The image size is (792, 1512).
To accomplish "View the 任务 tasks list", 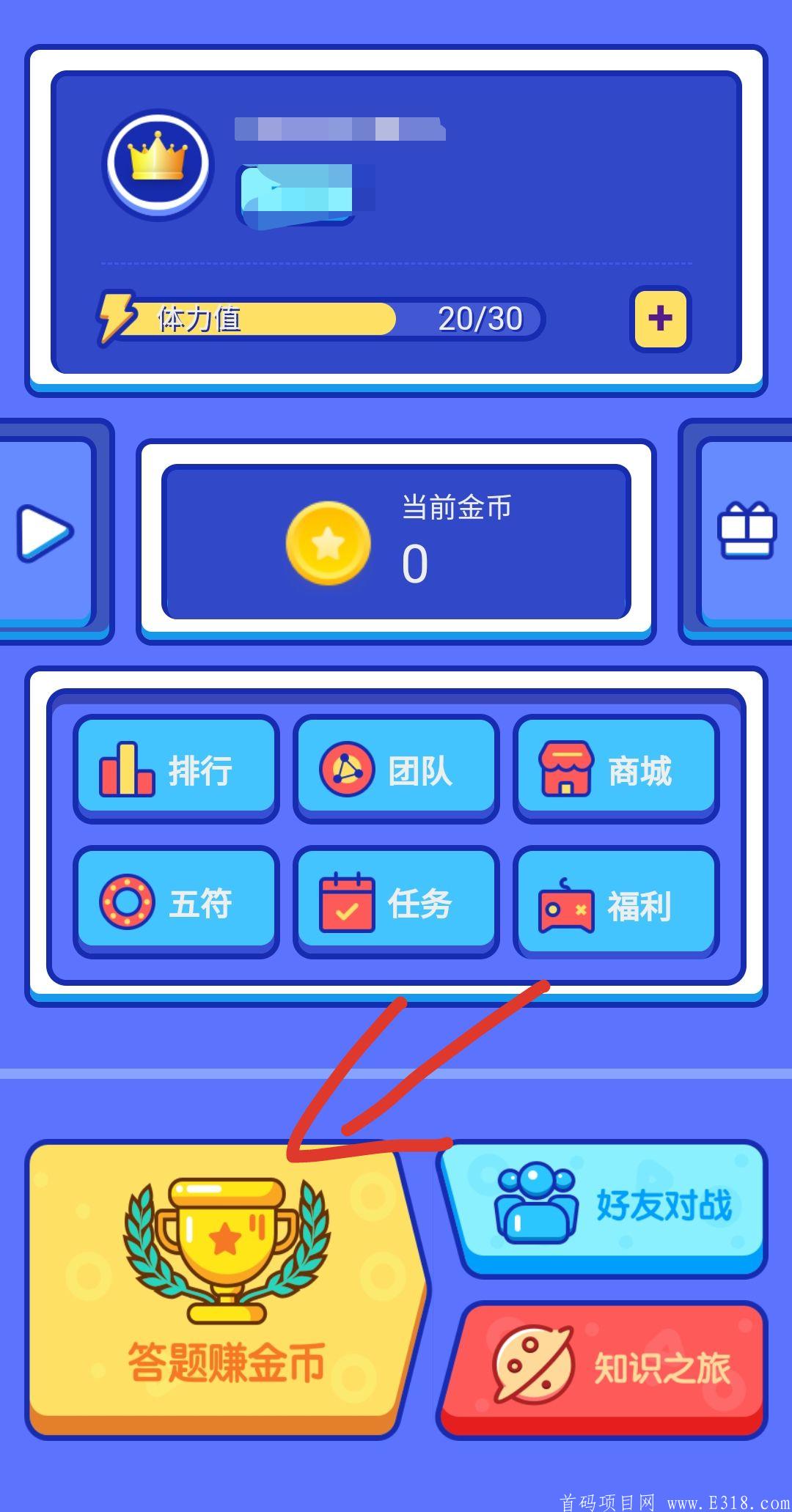I will pos(396,901).
